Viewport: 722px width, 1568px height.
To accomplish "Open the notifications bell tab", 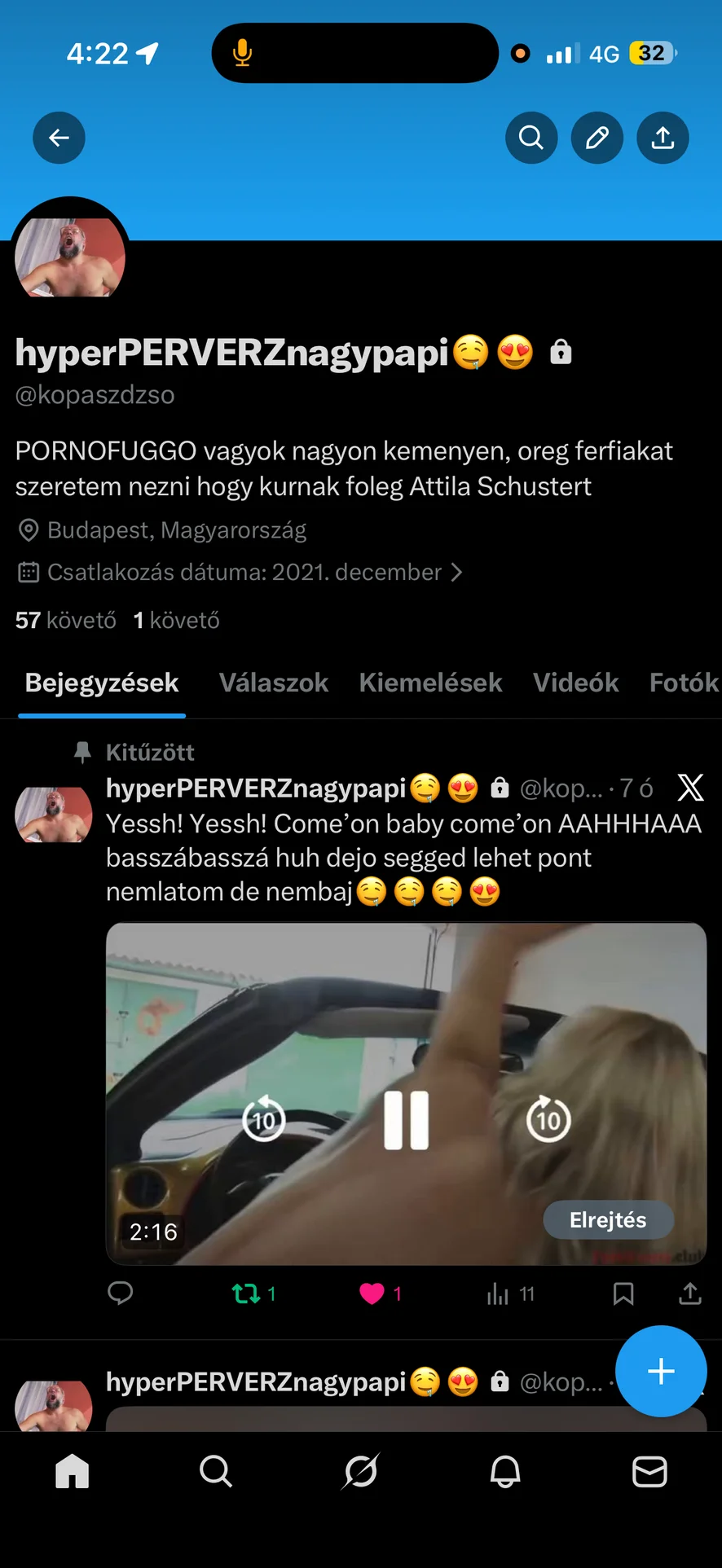I will point(505,1472).
